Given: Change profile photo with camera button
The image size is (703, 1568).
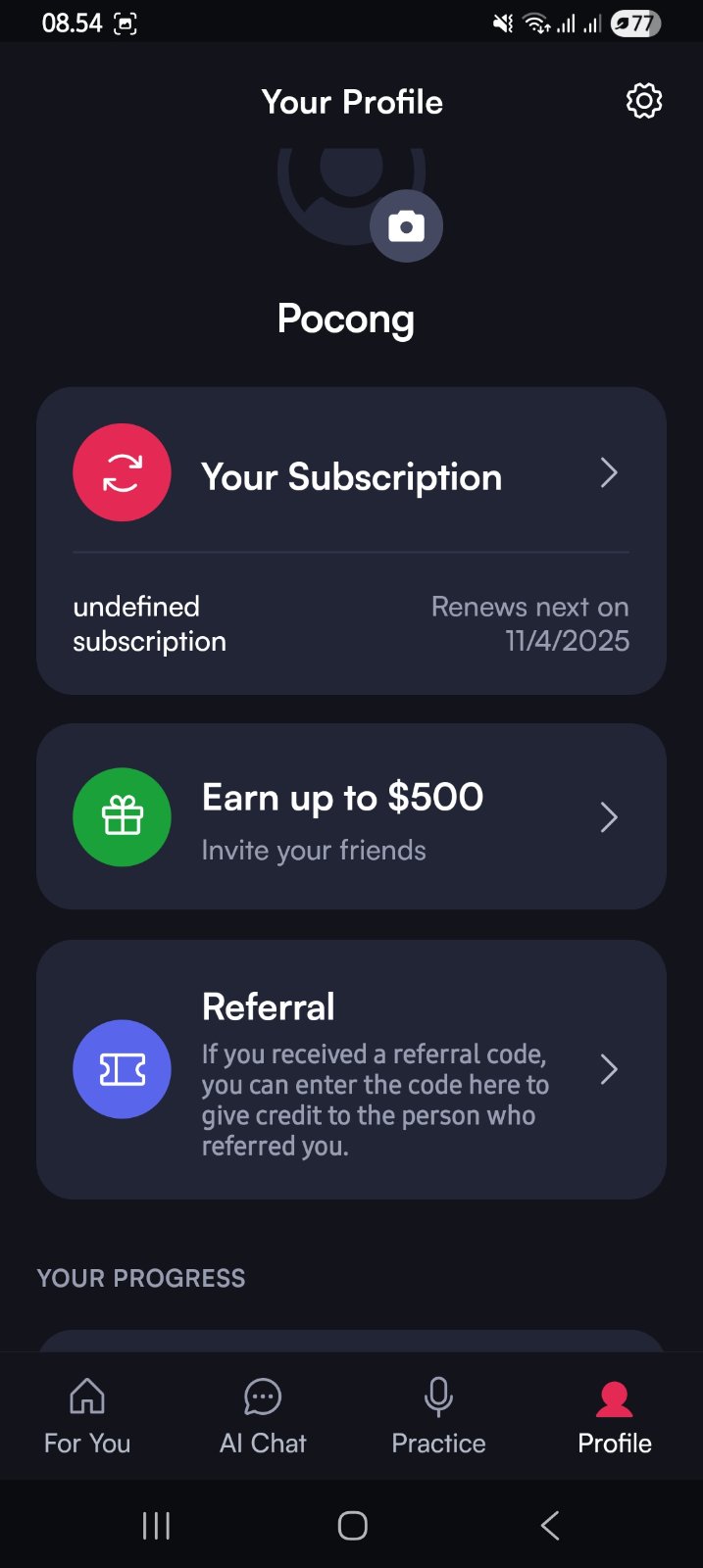Looking at the screenshot, I should pyautogui.click(x=406, y=226).
